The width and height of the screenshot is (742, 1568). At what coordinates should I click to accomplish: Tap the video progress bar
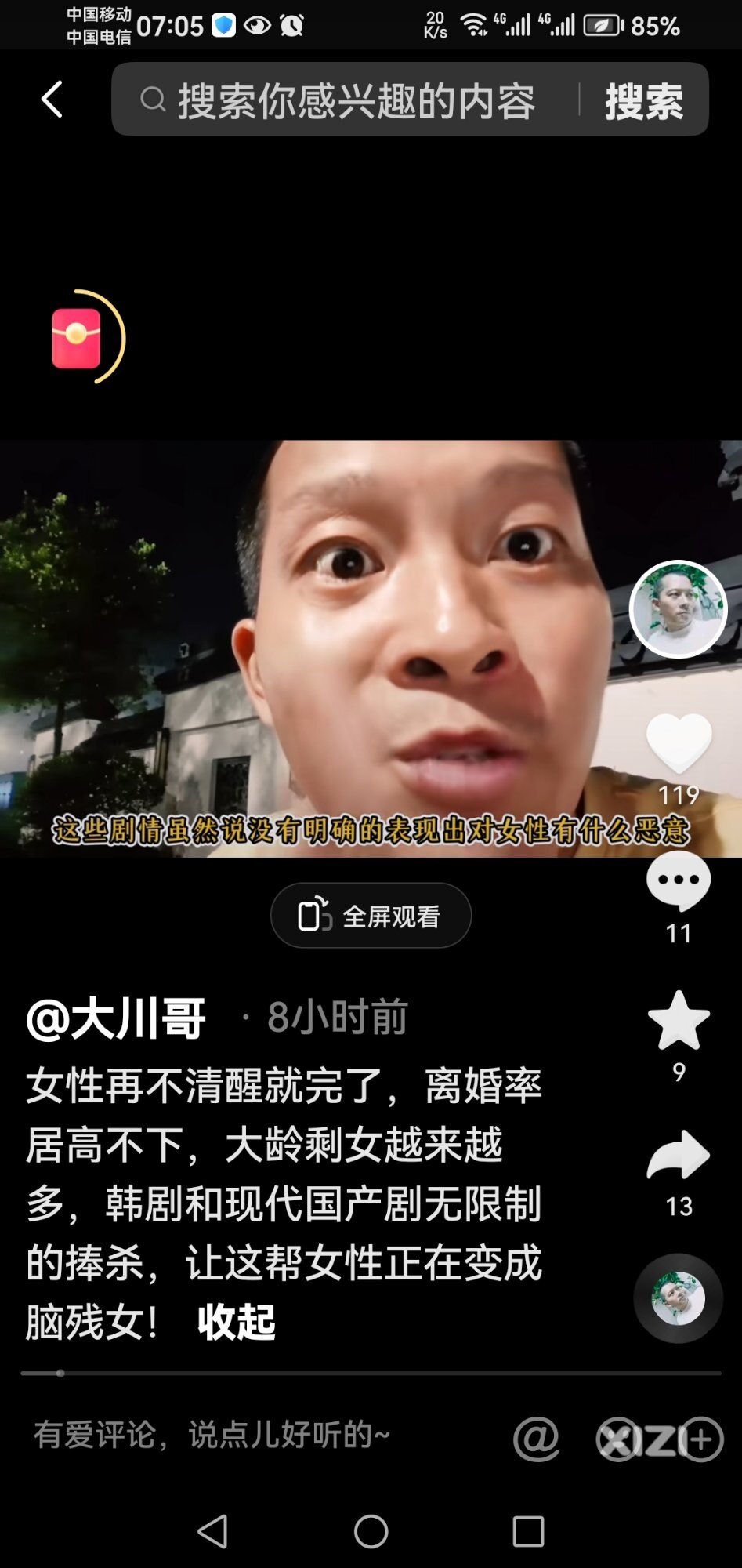(371, 1374)
